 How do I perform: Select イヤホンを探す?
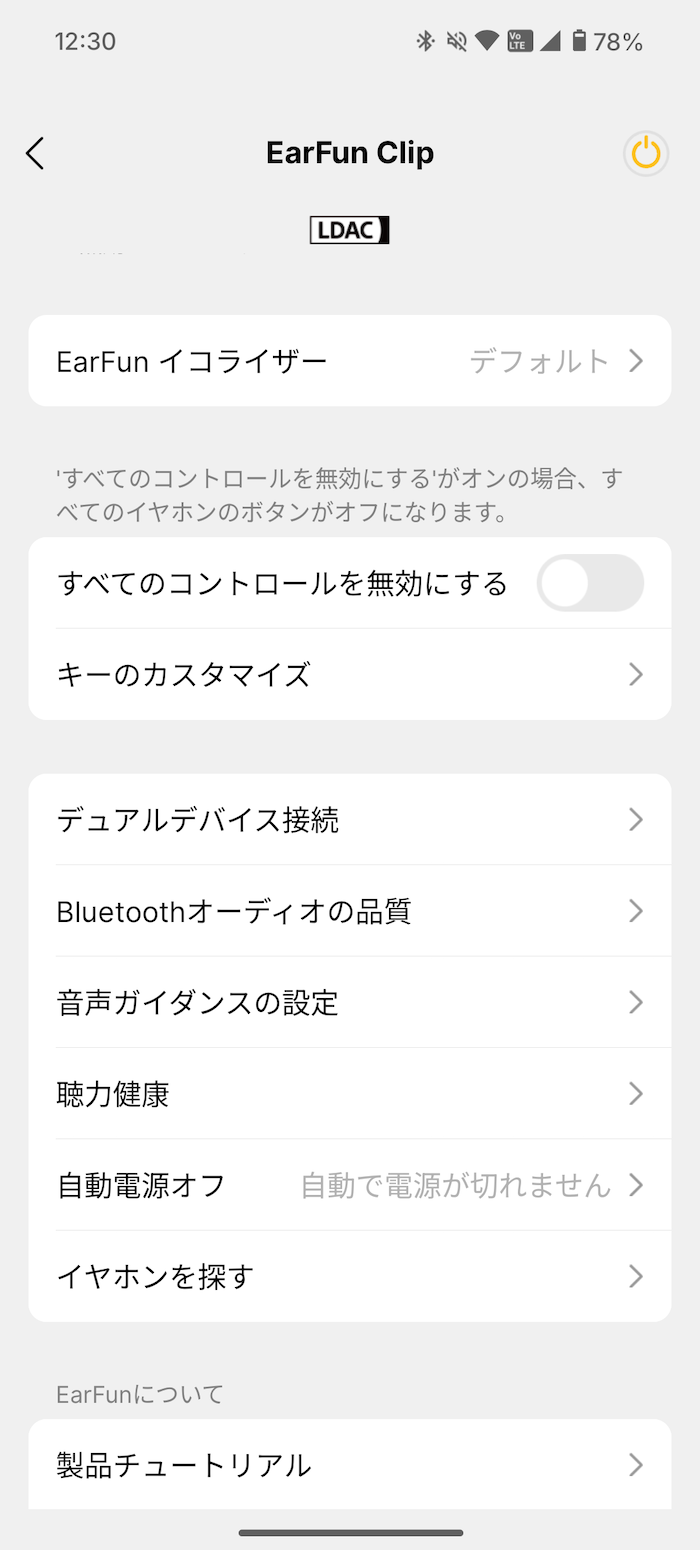350,1277
